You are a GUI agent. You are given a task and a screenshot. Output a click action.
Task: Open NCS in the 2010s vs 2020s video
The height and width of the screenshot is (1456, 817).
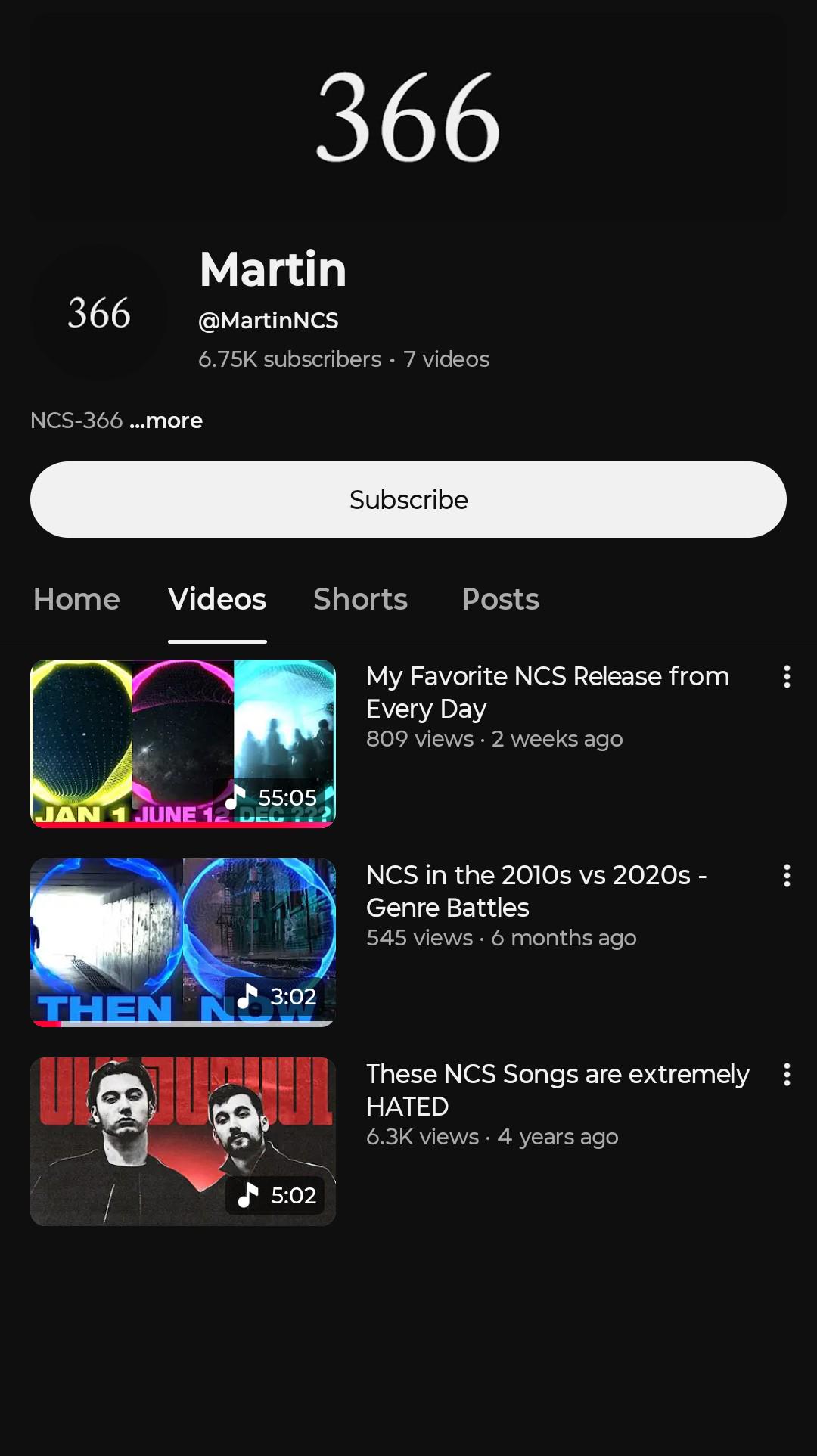point(182,942)
